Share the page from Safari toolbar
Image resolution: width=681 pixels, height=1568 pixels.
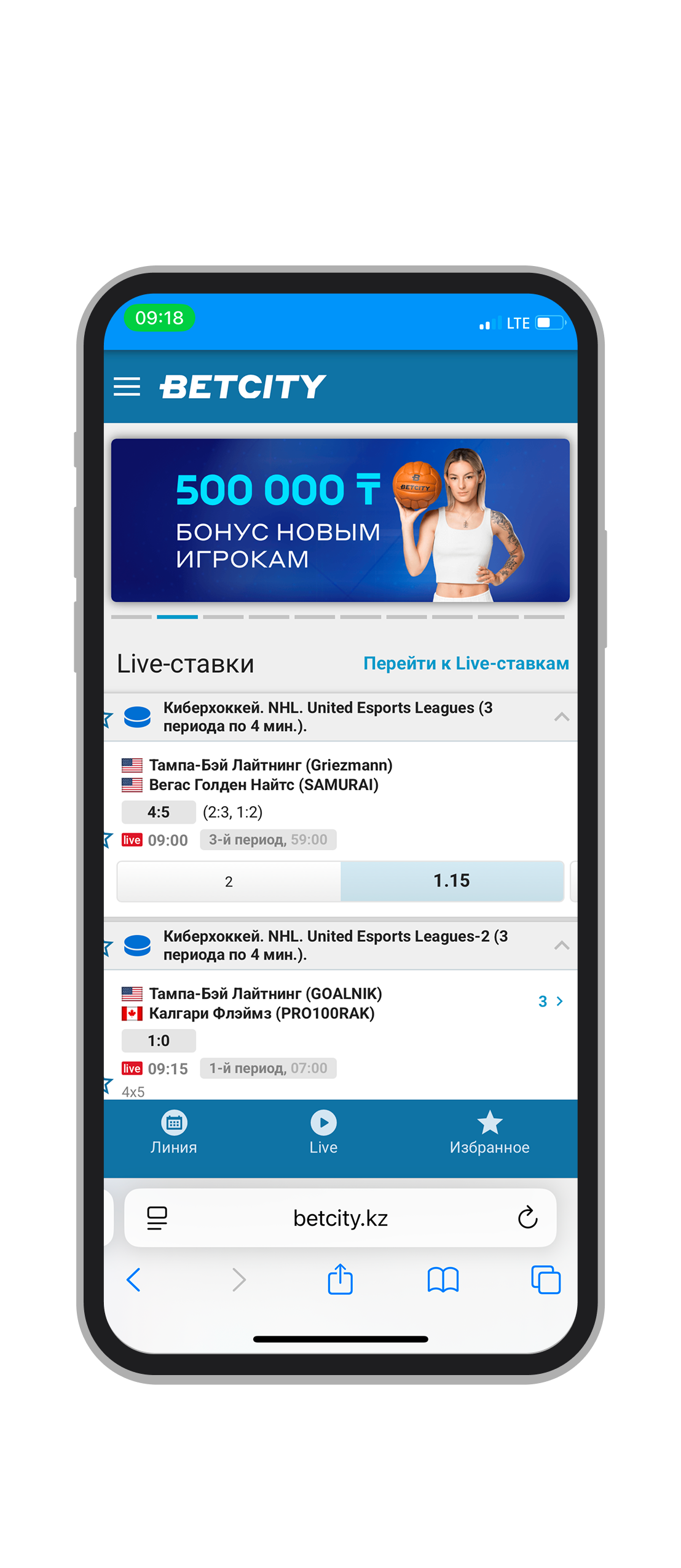(x=340, y=1280)
